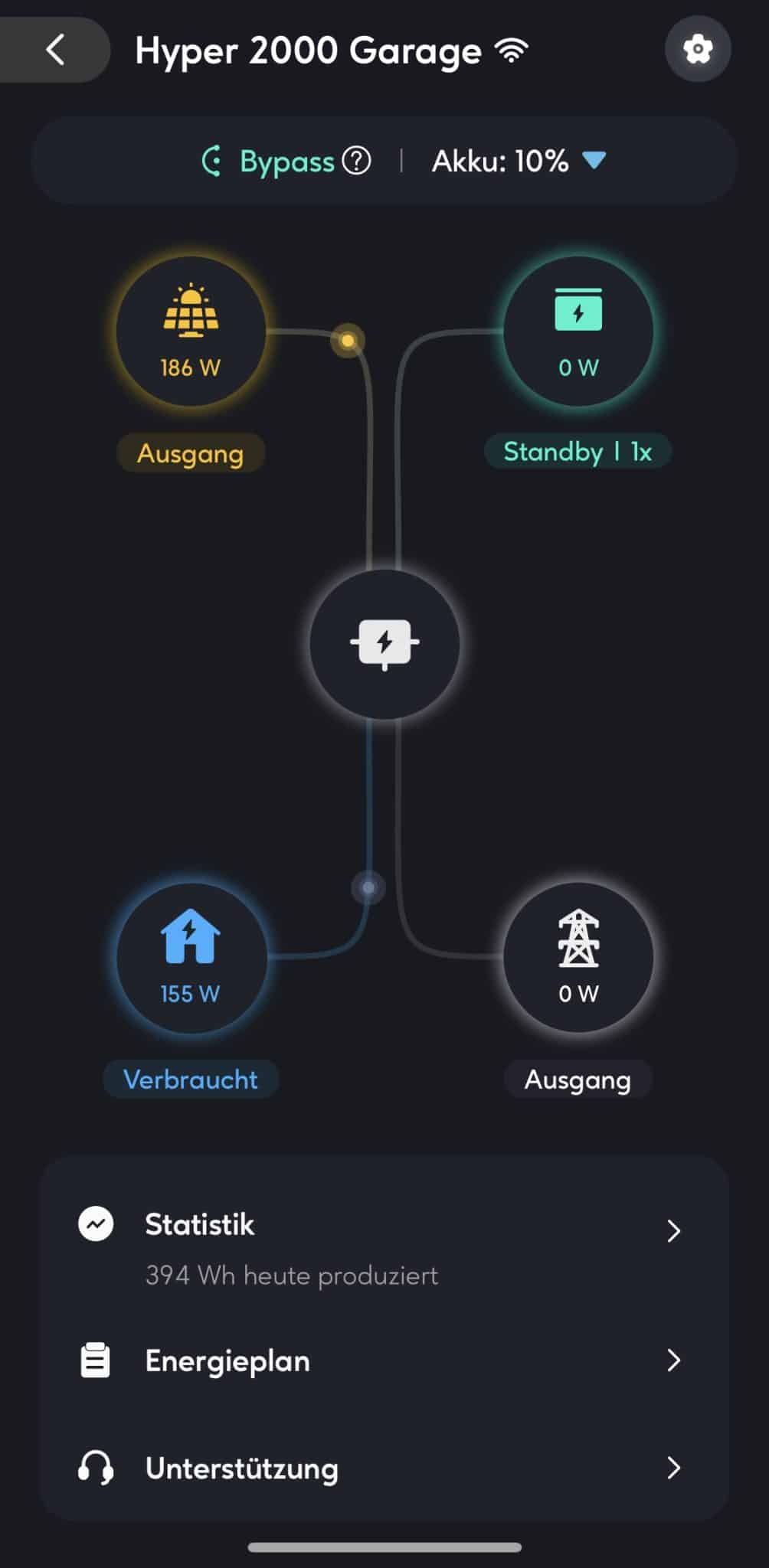Go back using the top-left arrow
Screen dimensions: 769x1568
tap(54, 51)
